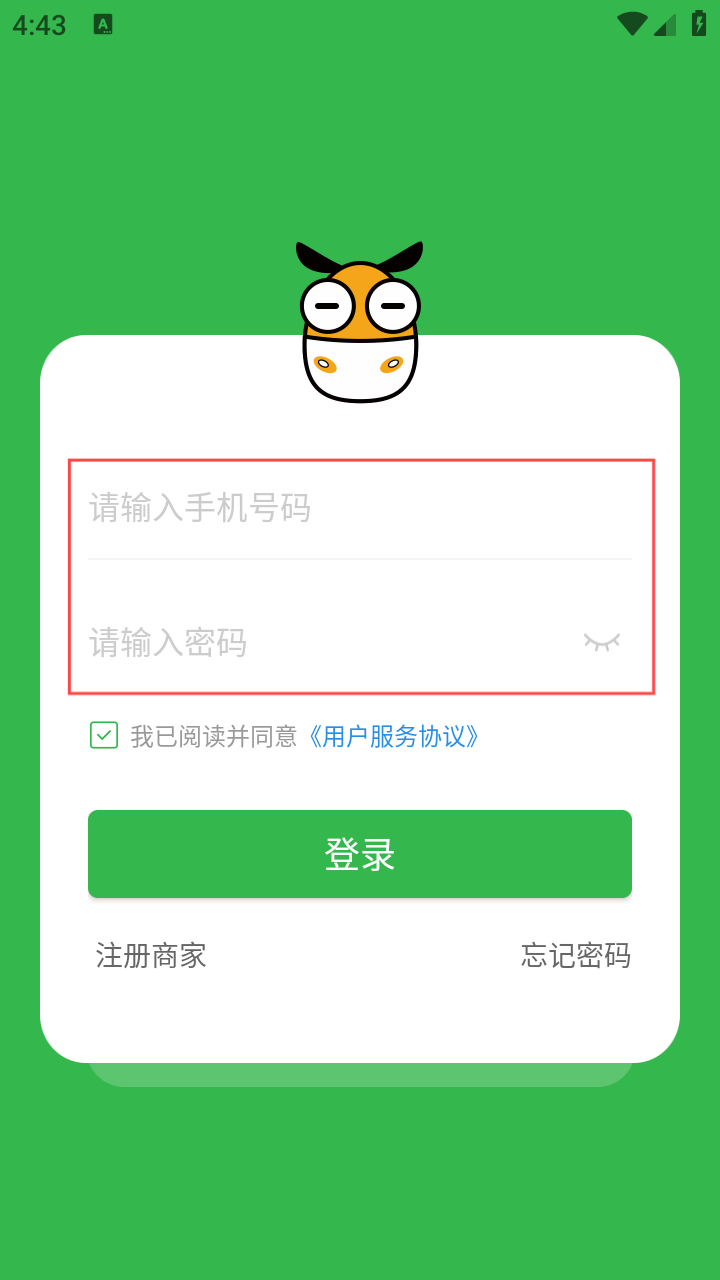Tap the green 登录 button
The height and width of the screenshot is (1280, 720).
[360, 854]
